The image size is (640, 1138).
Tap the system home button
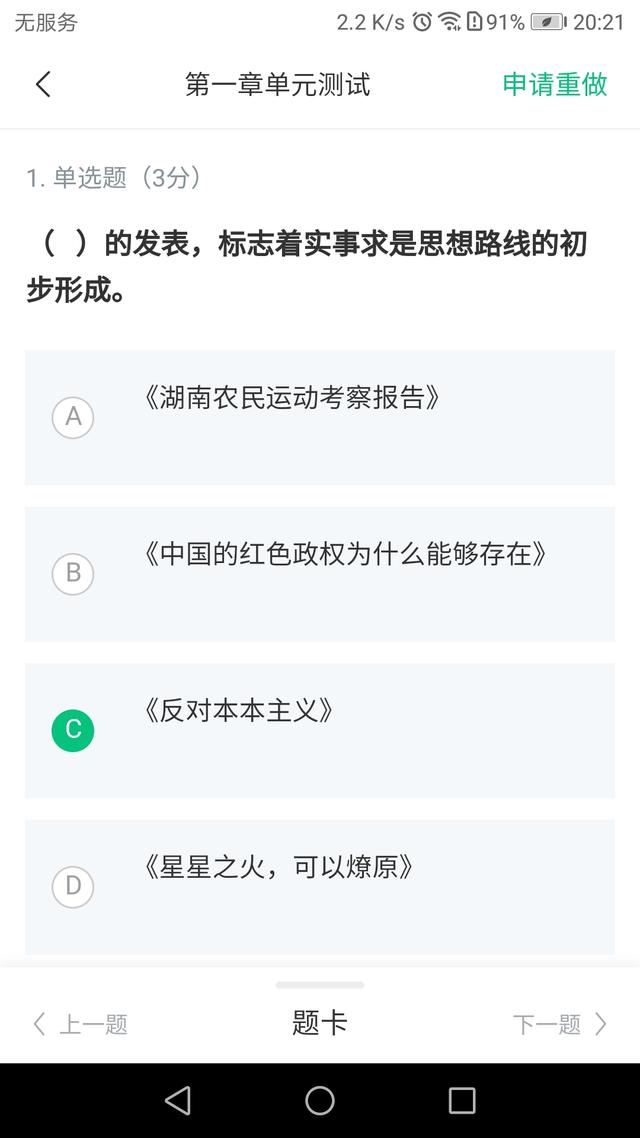pos(320,1100)
